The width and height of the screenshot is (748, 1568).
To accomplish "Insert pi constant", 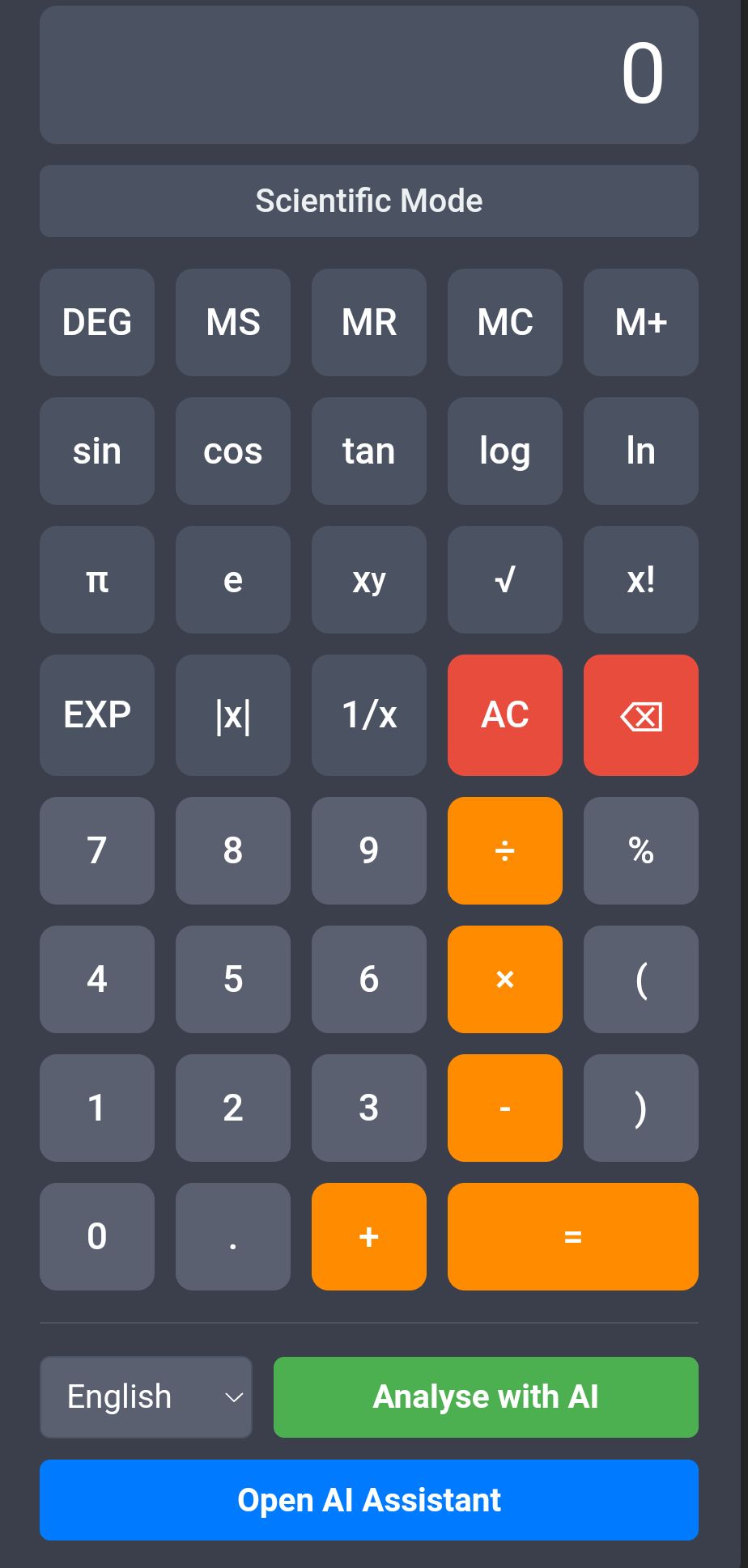I will [96, 579].
